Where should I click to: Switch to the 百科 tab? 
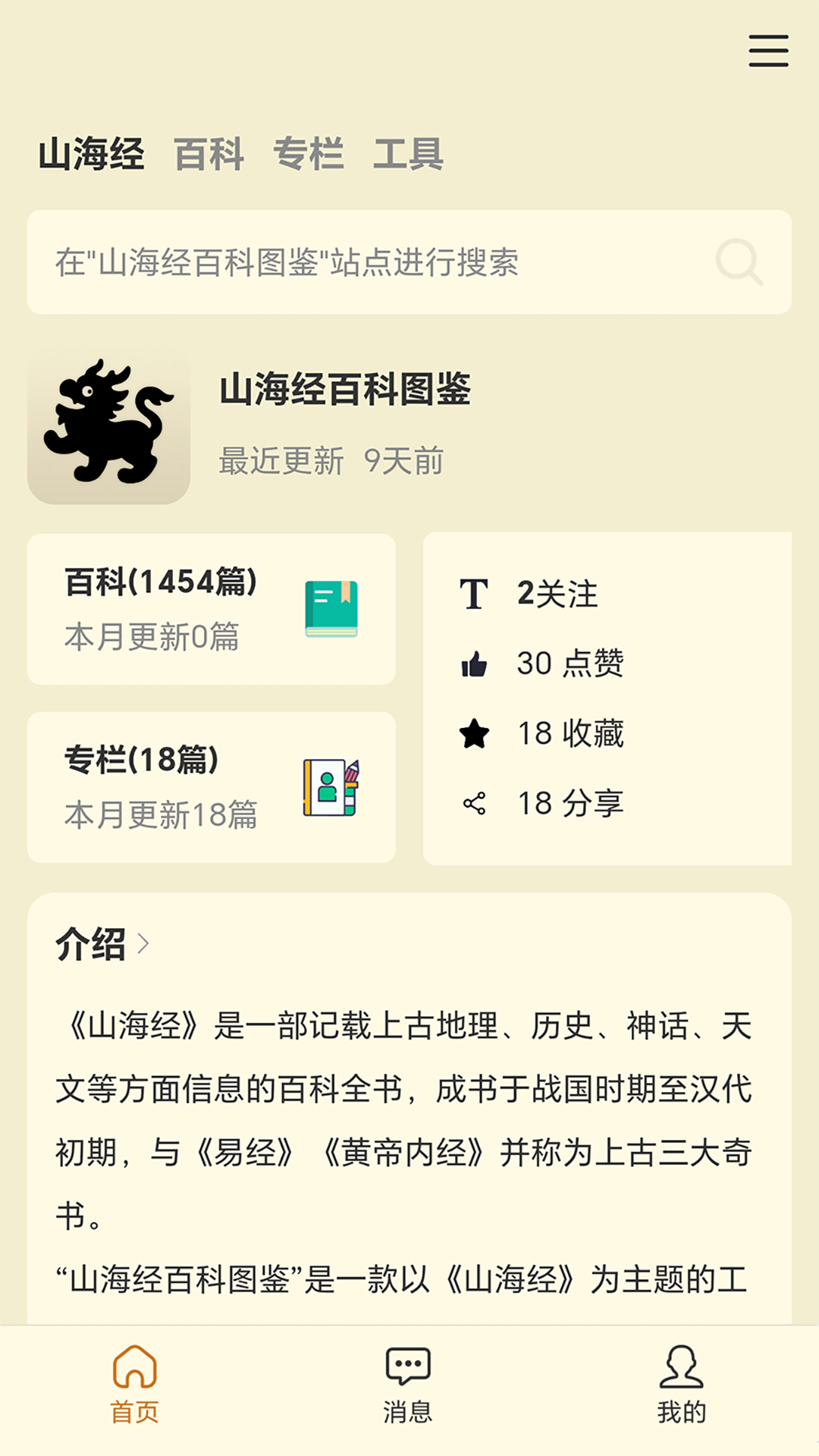[208, 155]
